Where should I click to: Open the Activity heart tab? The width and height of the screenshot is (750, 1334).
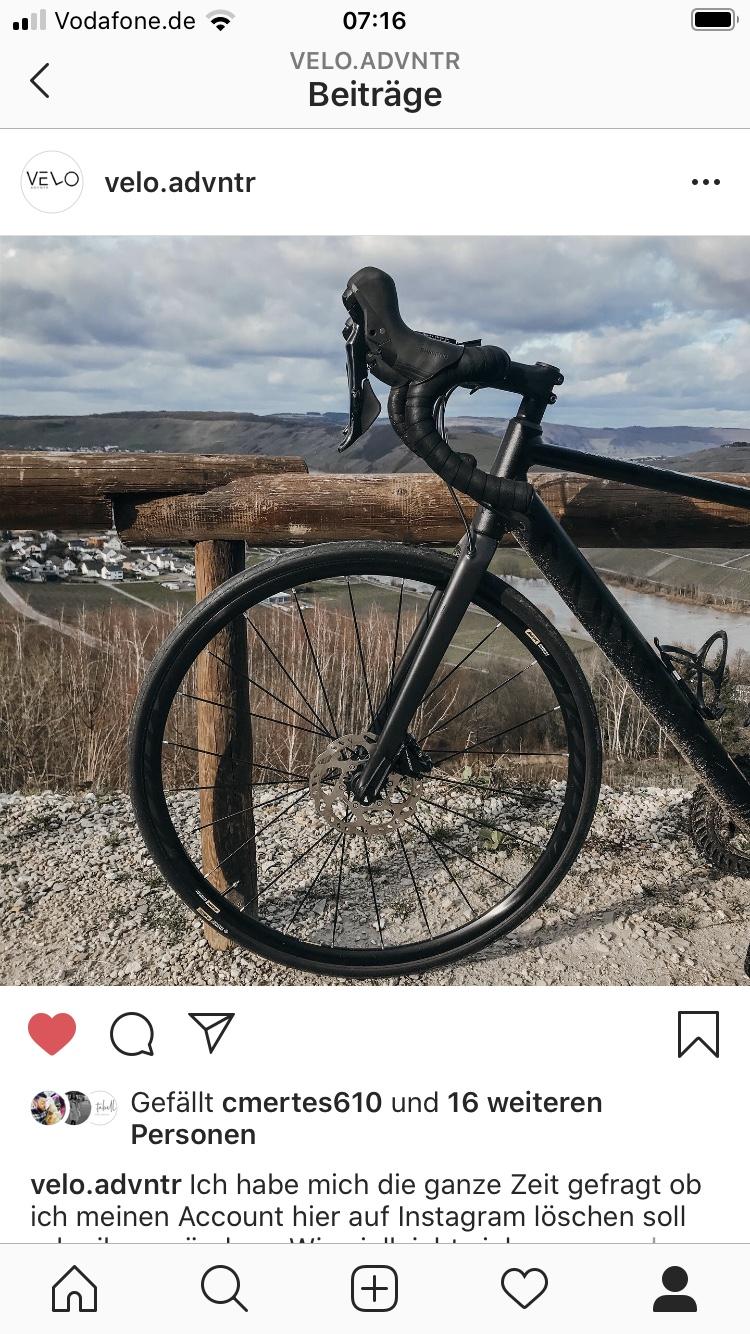click(x=525, y=1288)
